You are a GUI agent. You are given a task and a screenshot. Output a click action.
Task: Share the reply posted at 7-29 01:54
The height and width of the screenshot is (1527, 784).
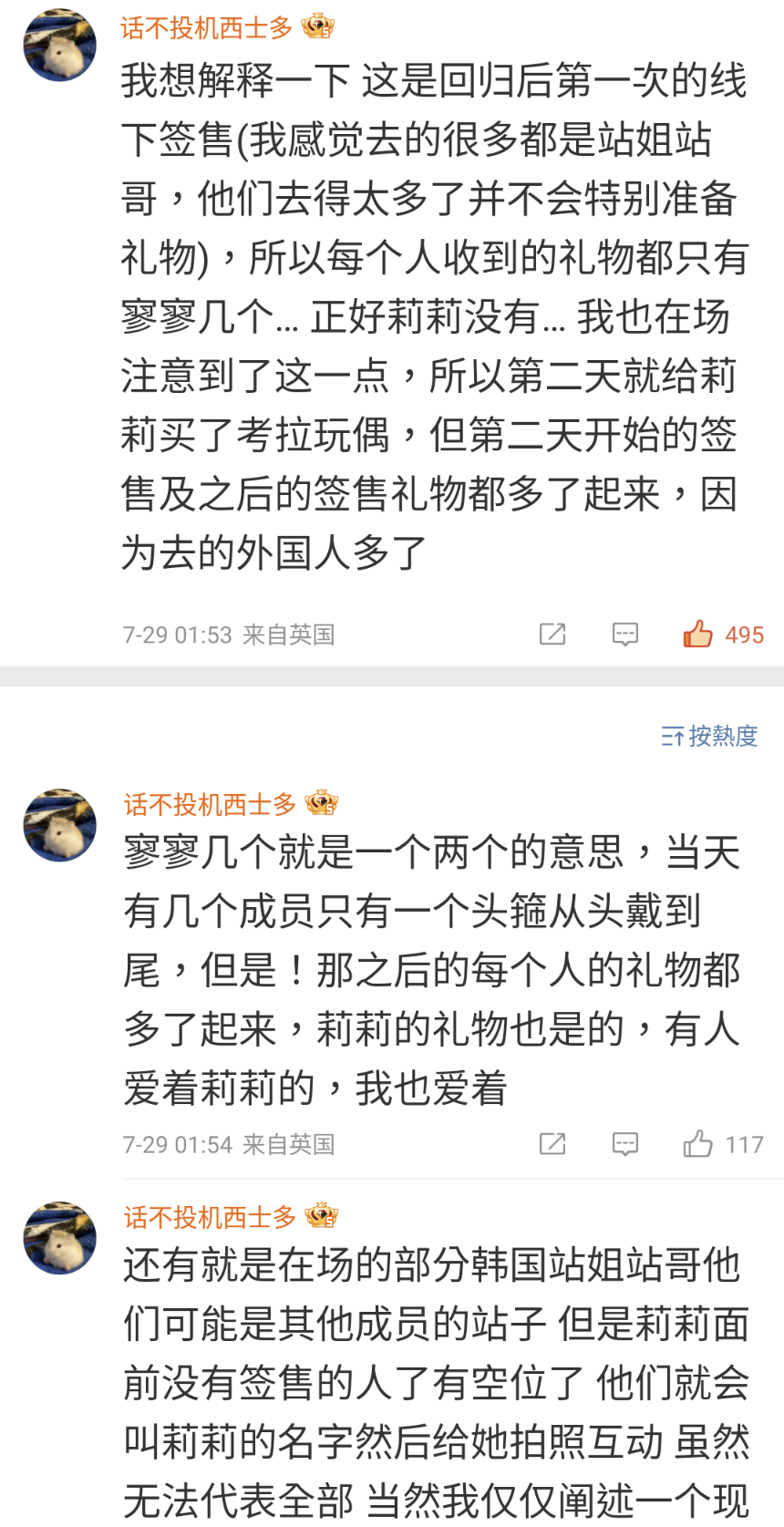(552, 1143)
